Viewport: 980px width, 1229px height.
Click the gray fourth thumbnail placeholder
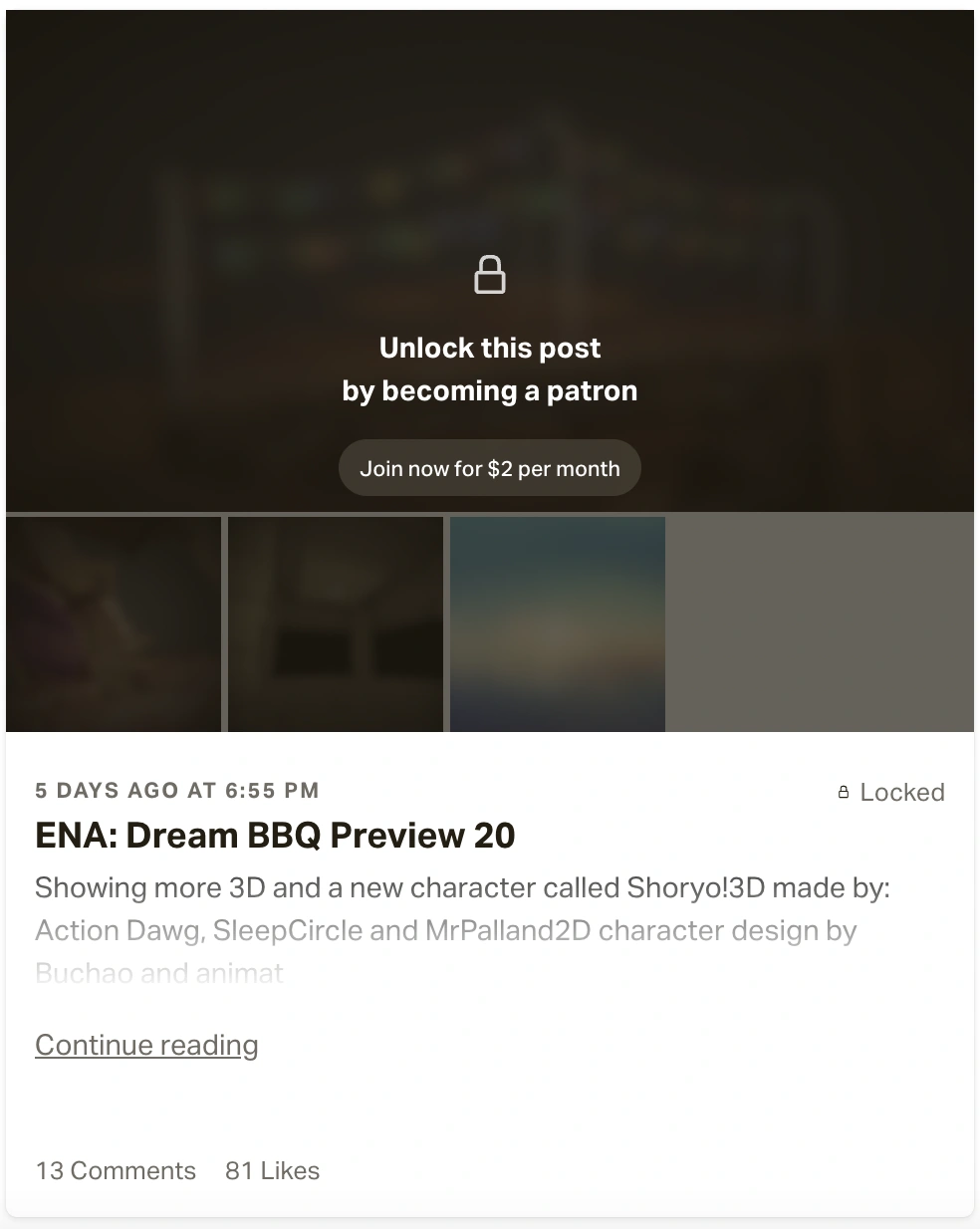[820, 623]
